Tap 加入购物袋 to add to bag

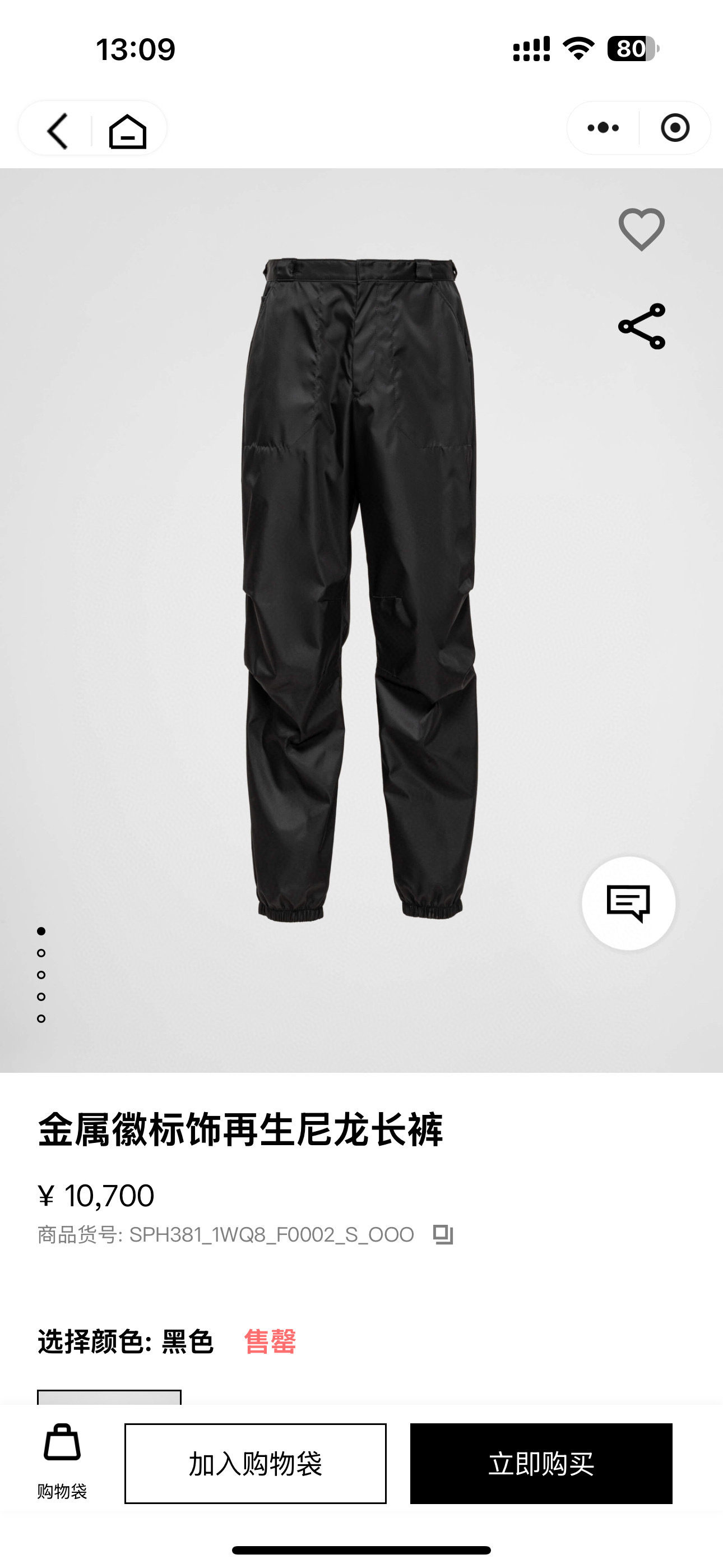click(x=256, y=1463)
